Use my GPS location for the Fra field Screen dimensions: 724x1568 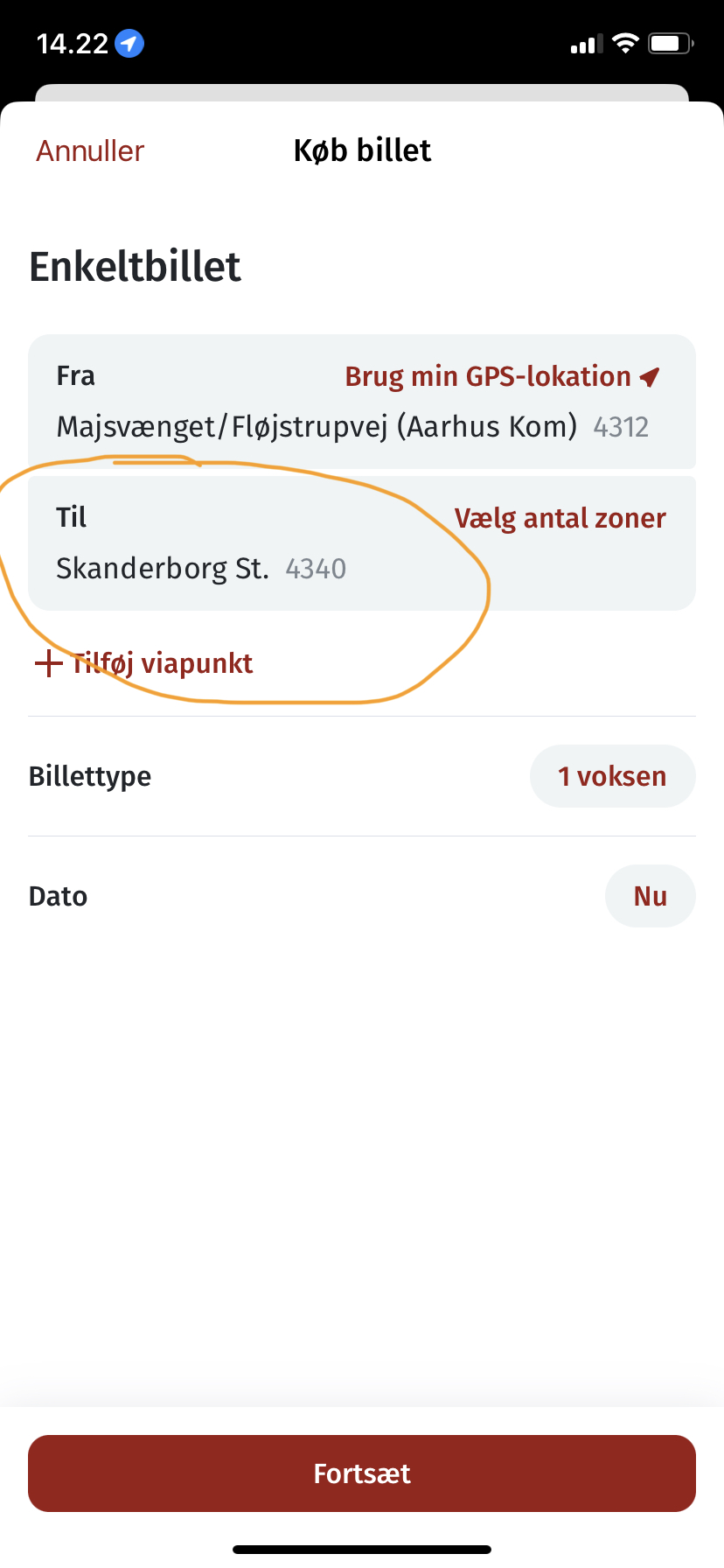pyautogui.click(x=502, y=376)
